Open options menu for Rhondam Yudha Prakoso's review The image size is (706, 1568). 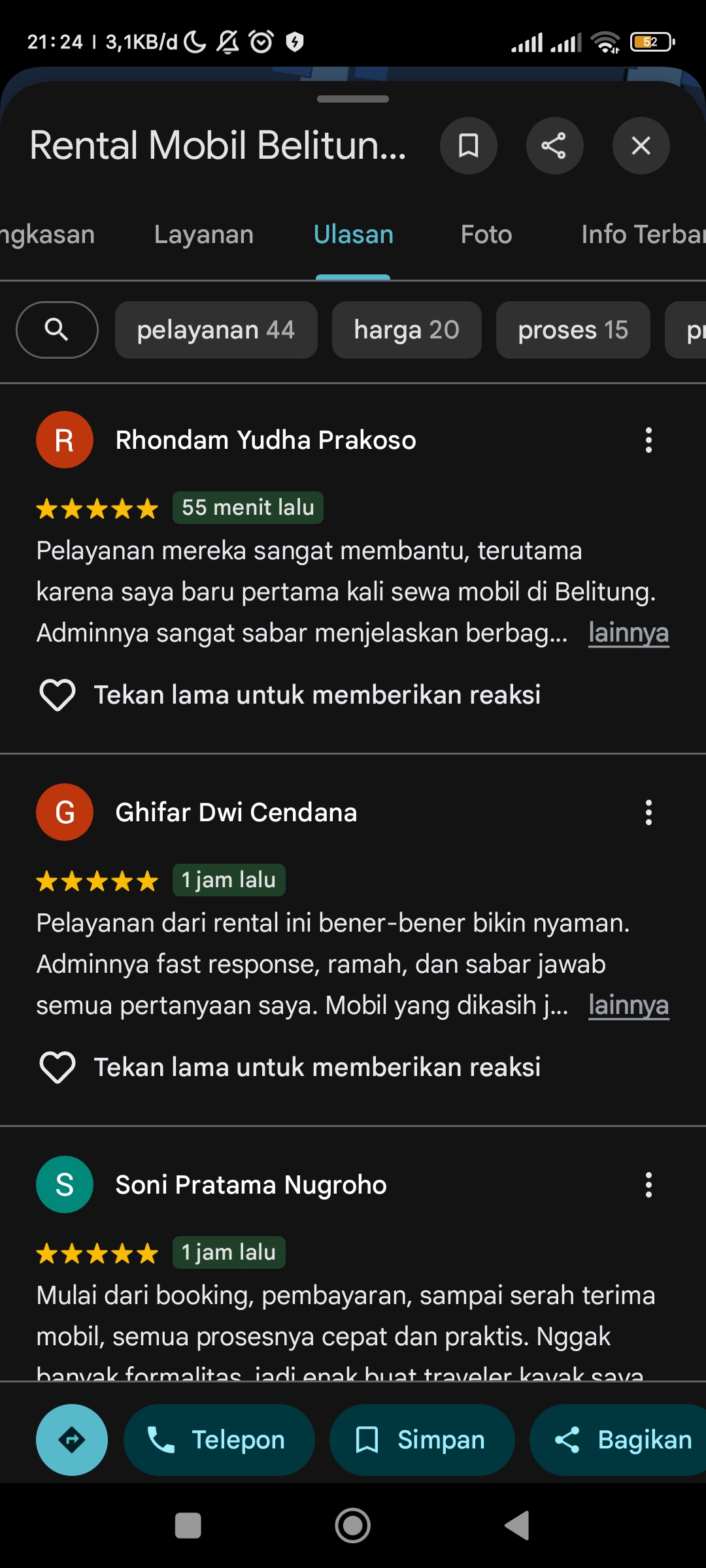click(648, 440)
